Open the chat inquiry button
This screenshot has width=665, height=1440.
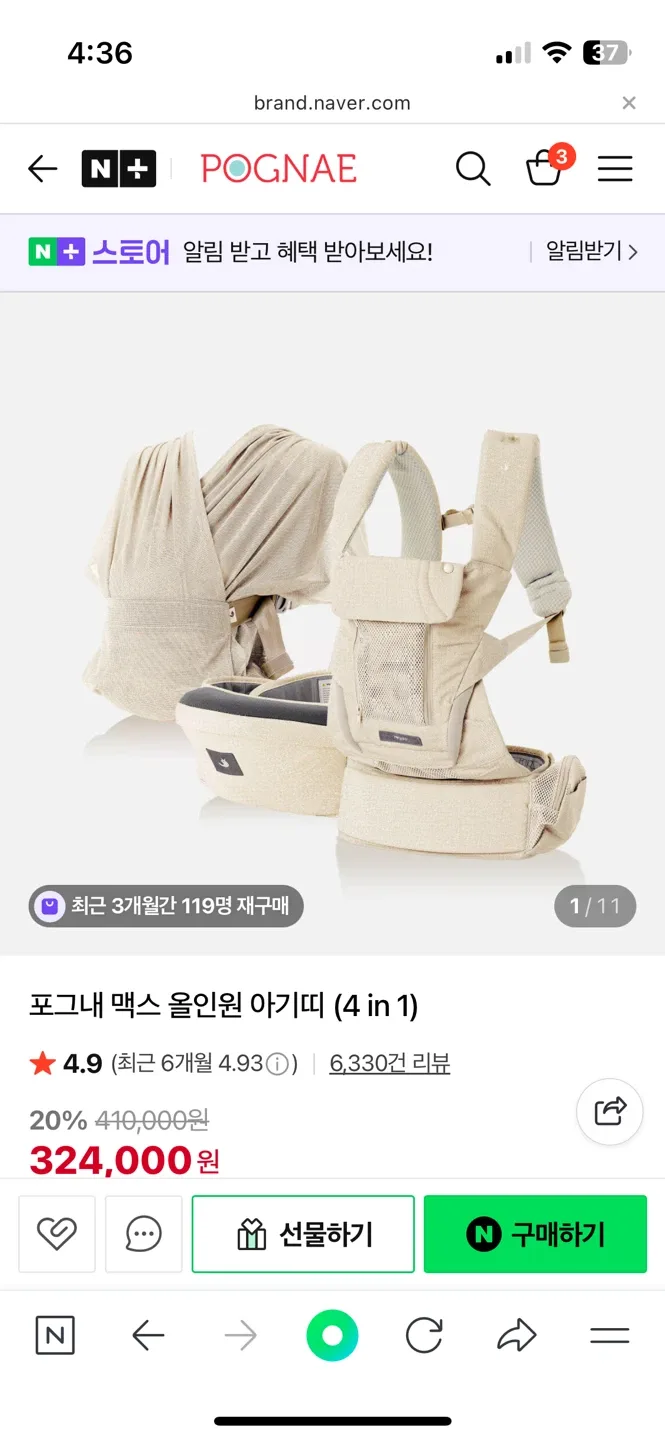pos(144,1234)
